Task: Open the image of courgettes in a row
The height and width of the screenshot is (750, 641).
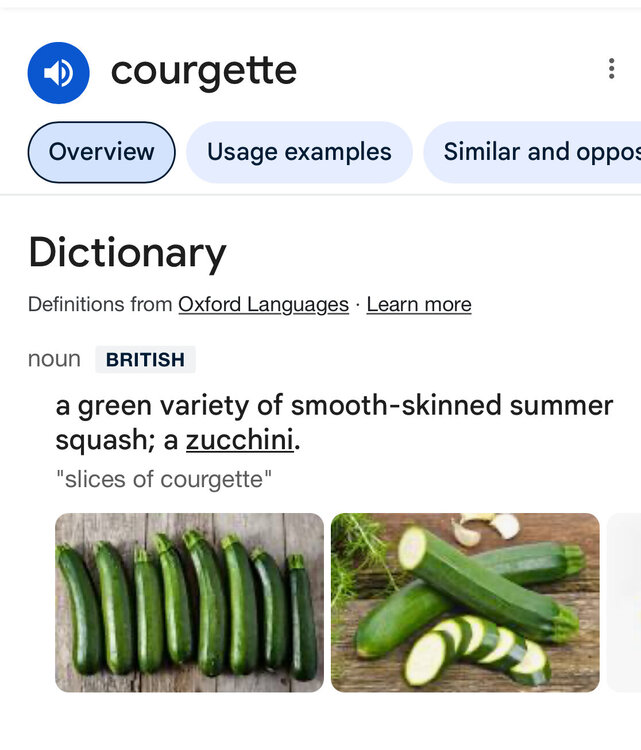Action: 189,602
